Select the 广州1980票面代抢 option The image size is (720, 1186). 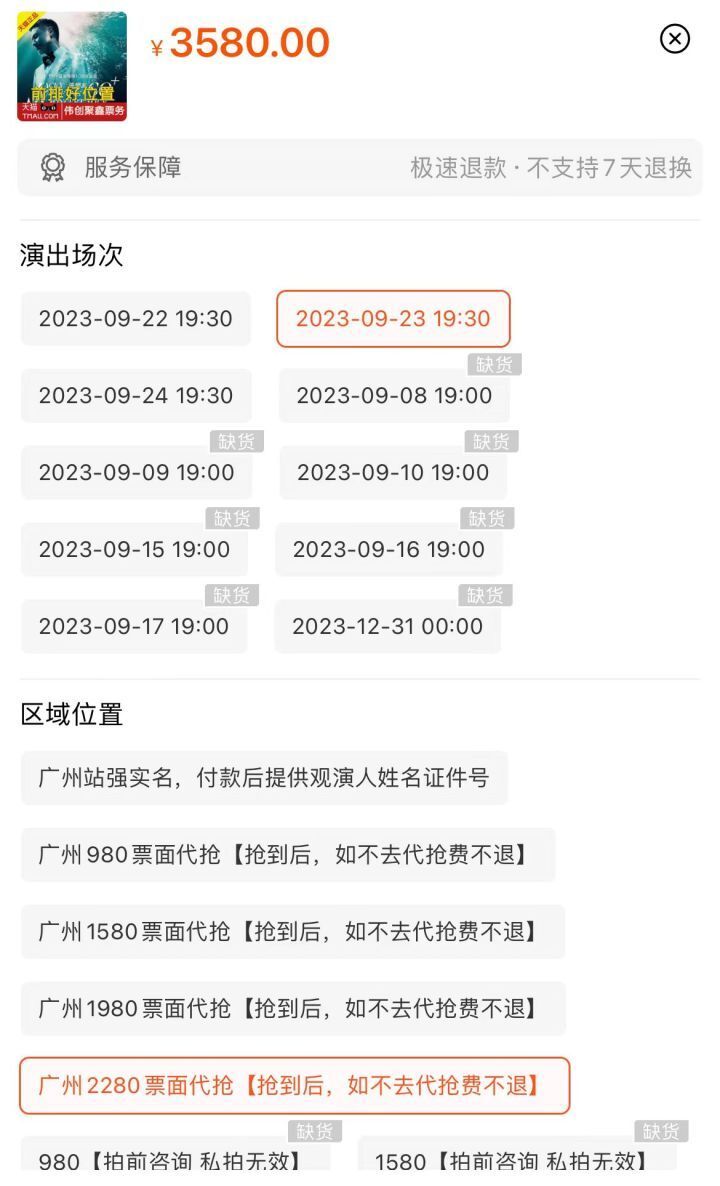coord(292,1009)
